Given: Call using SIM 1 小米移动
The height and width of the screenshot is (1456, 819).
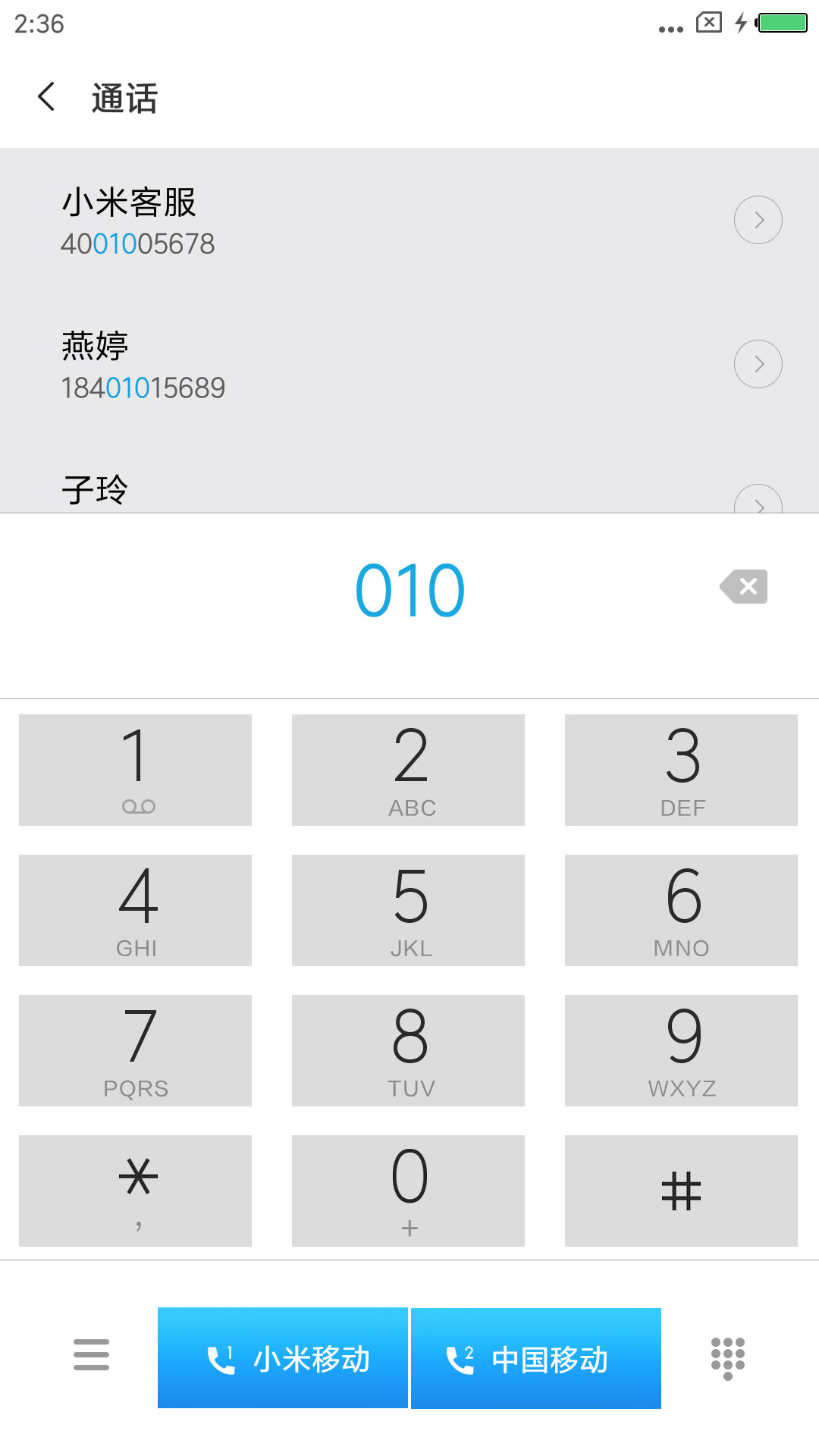Looking at the screenshot, I should [x=283, y=1358].
